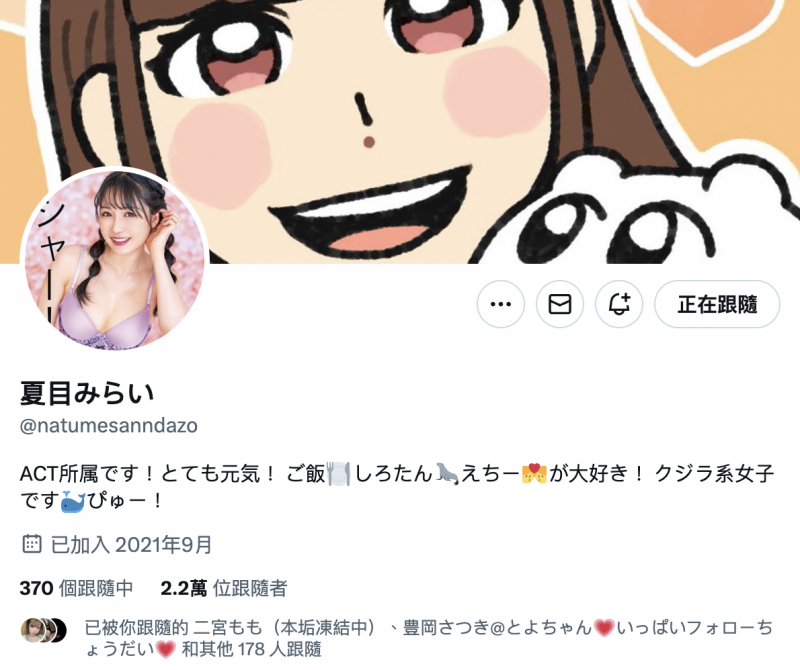View followers you know list
The height and width of the screenshot is (670, 800).
point(400,638)
